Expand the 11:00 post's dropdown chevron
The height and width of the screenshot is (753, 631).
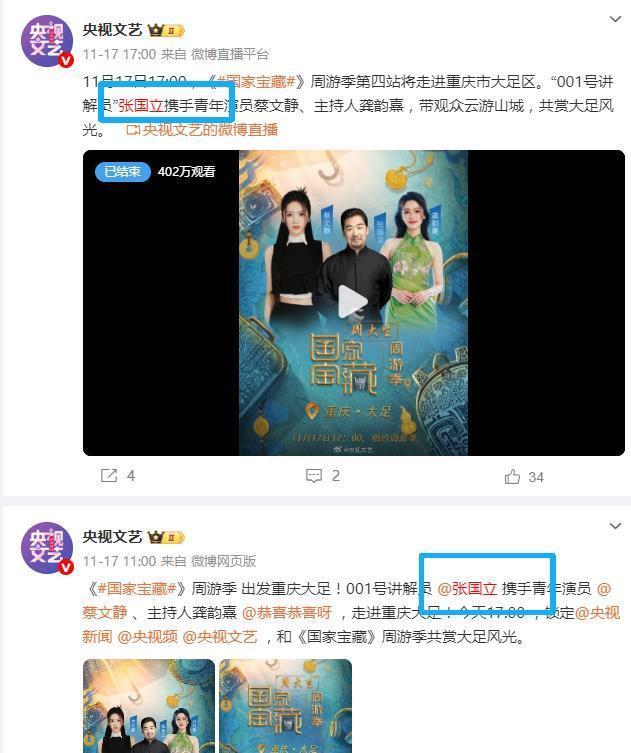(x=616, y=525)
